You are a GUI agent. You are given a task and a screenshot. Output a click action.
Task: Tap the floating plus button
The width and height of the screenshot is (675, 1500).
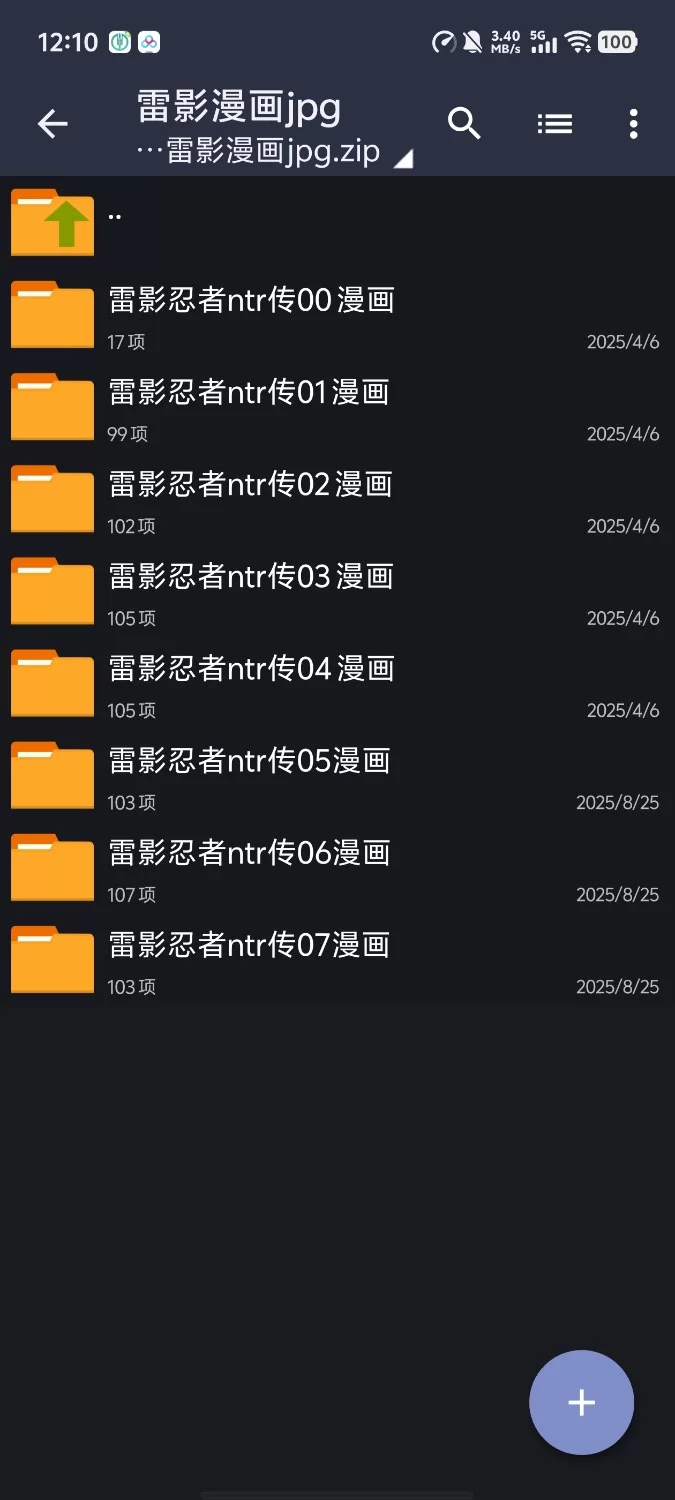(x=581, y=1402)
